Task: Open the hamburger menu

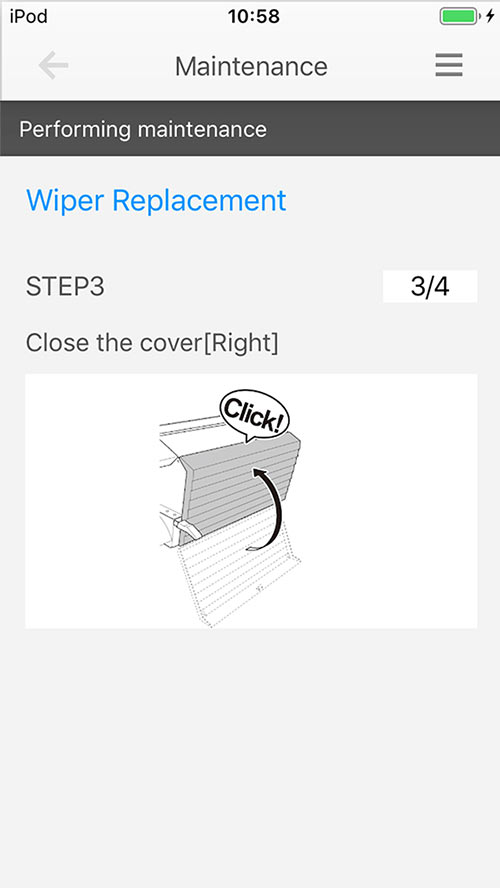Action: [x=449, y=65]
